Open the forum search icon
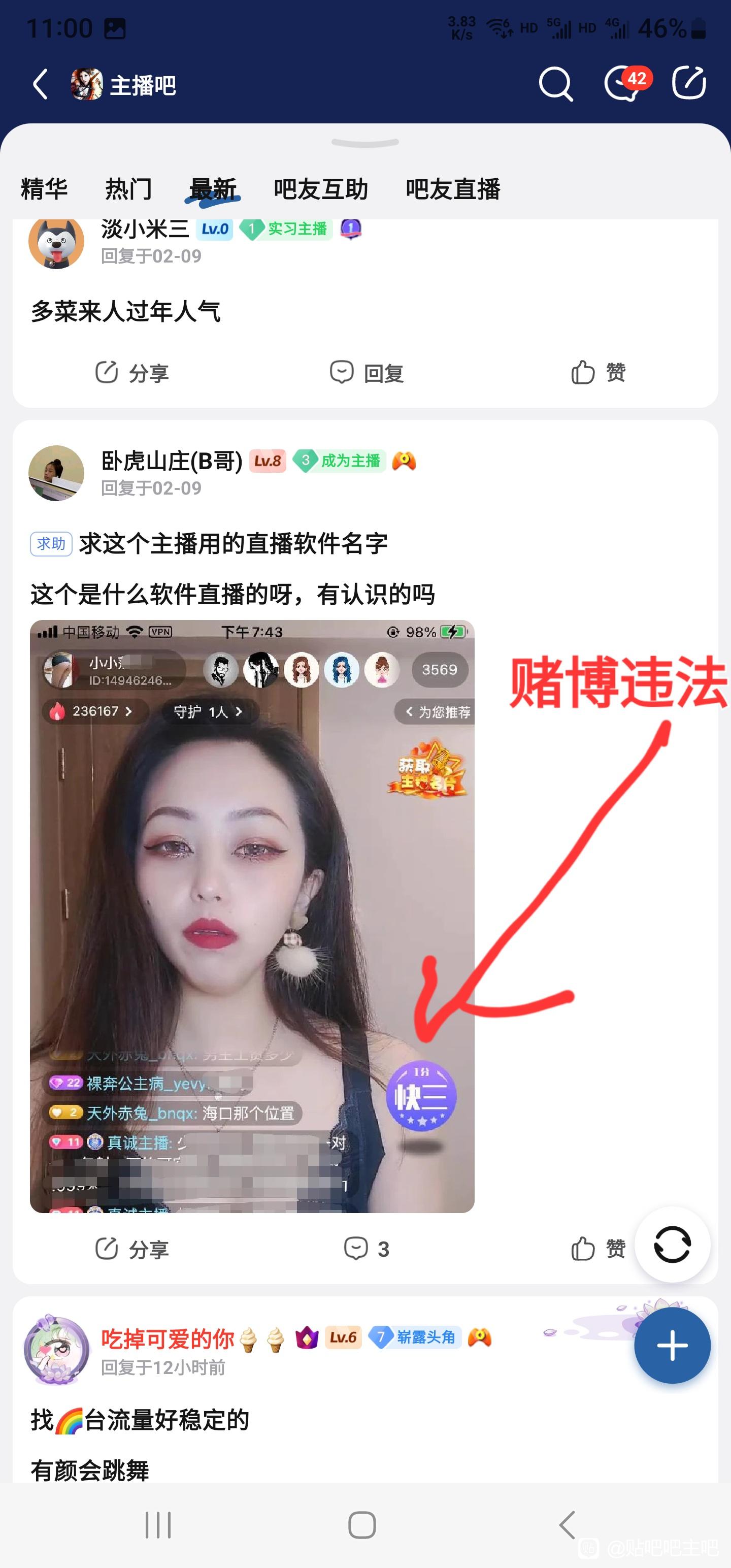This screenshot has width=731, height=1568. point(555,84)
